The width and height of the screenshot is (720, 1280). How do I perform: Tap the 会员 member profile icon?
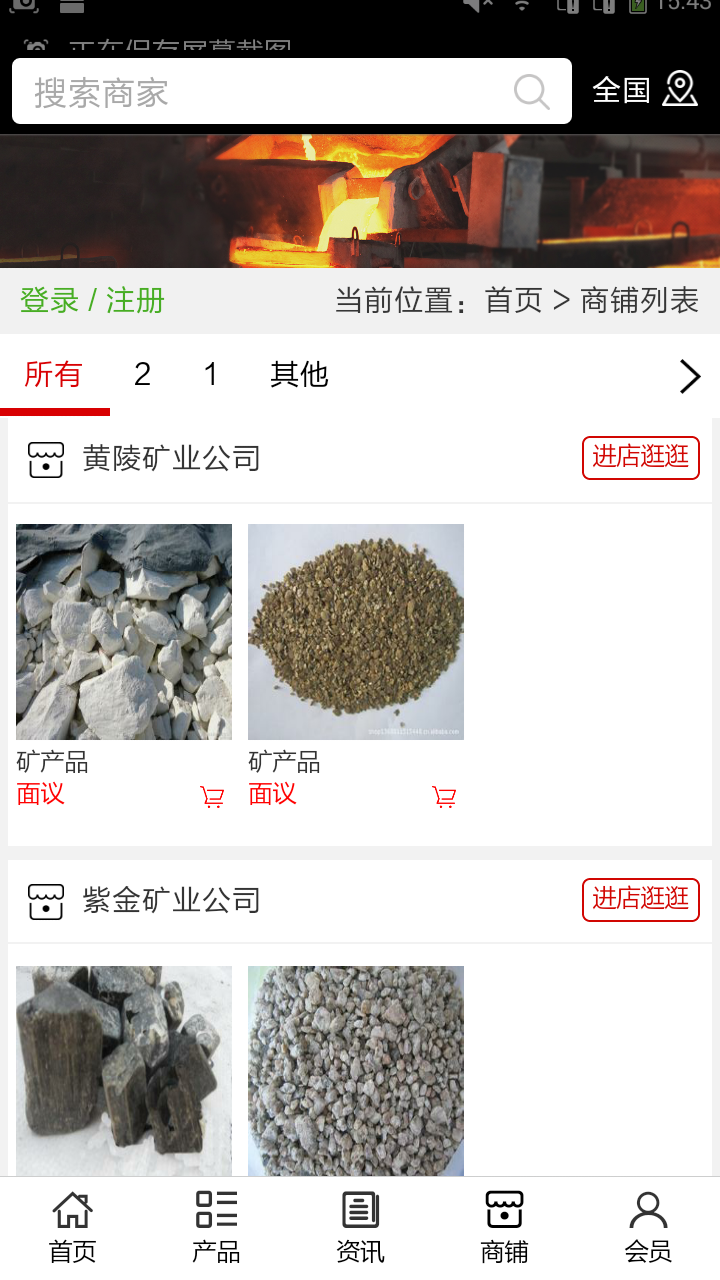tap(648, 1210)
